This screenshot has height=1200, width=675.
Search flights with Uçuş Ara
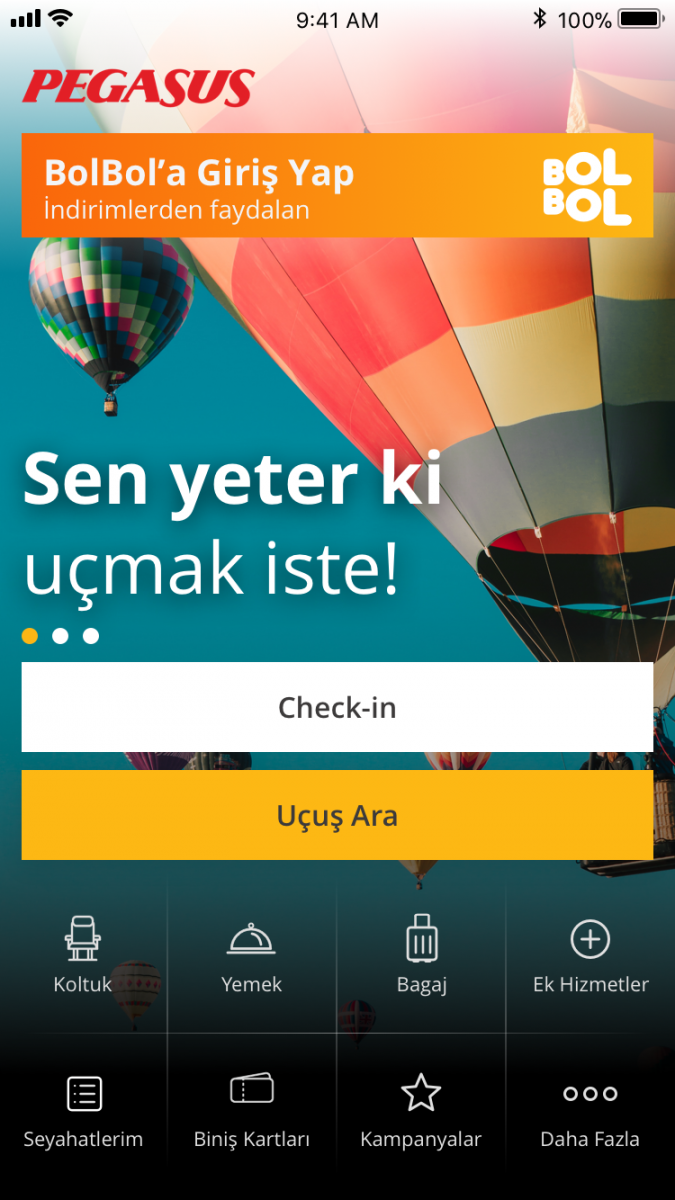coord(337,815)
